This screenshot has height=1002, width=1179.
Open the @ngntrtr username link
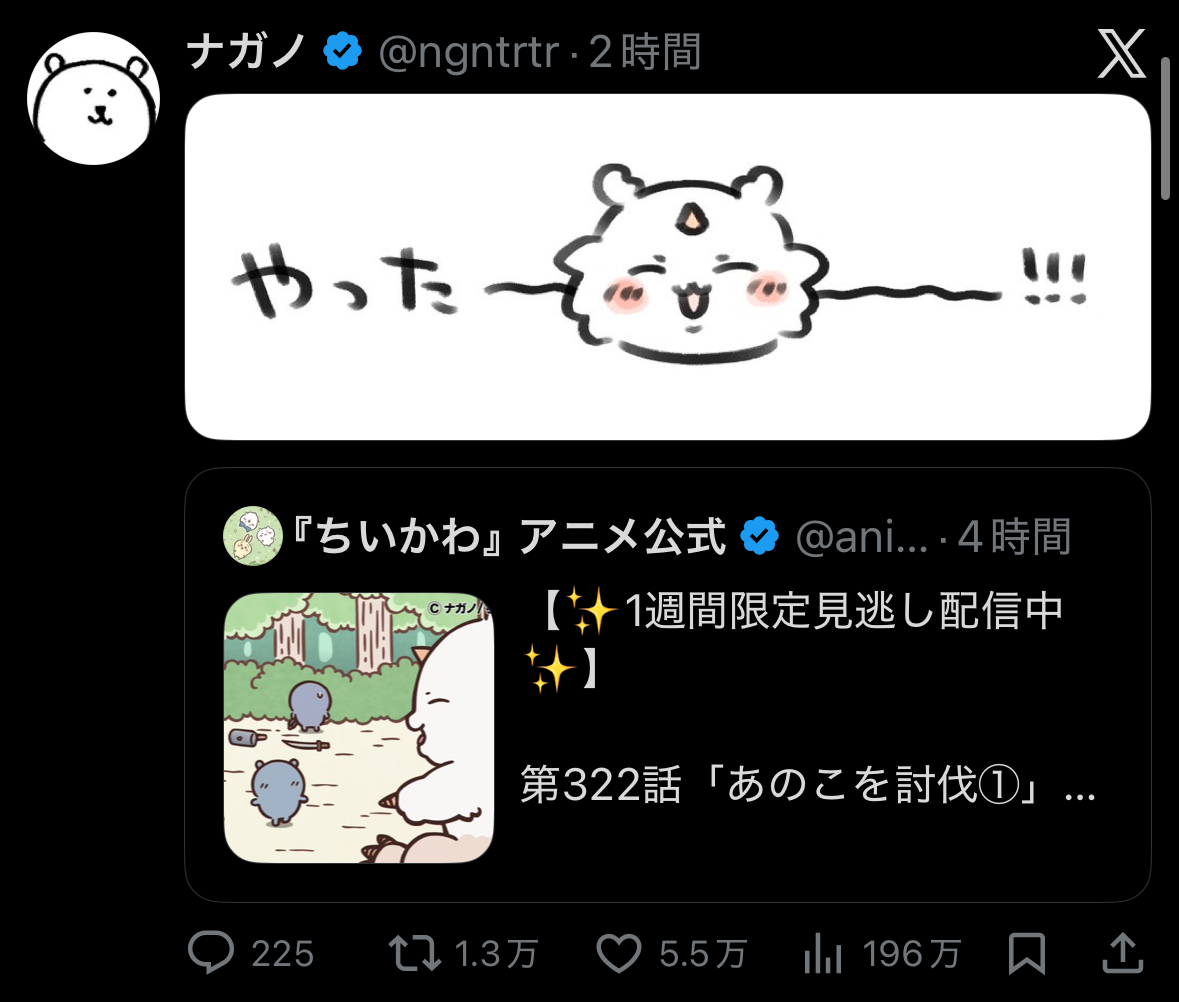[468, 53]
